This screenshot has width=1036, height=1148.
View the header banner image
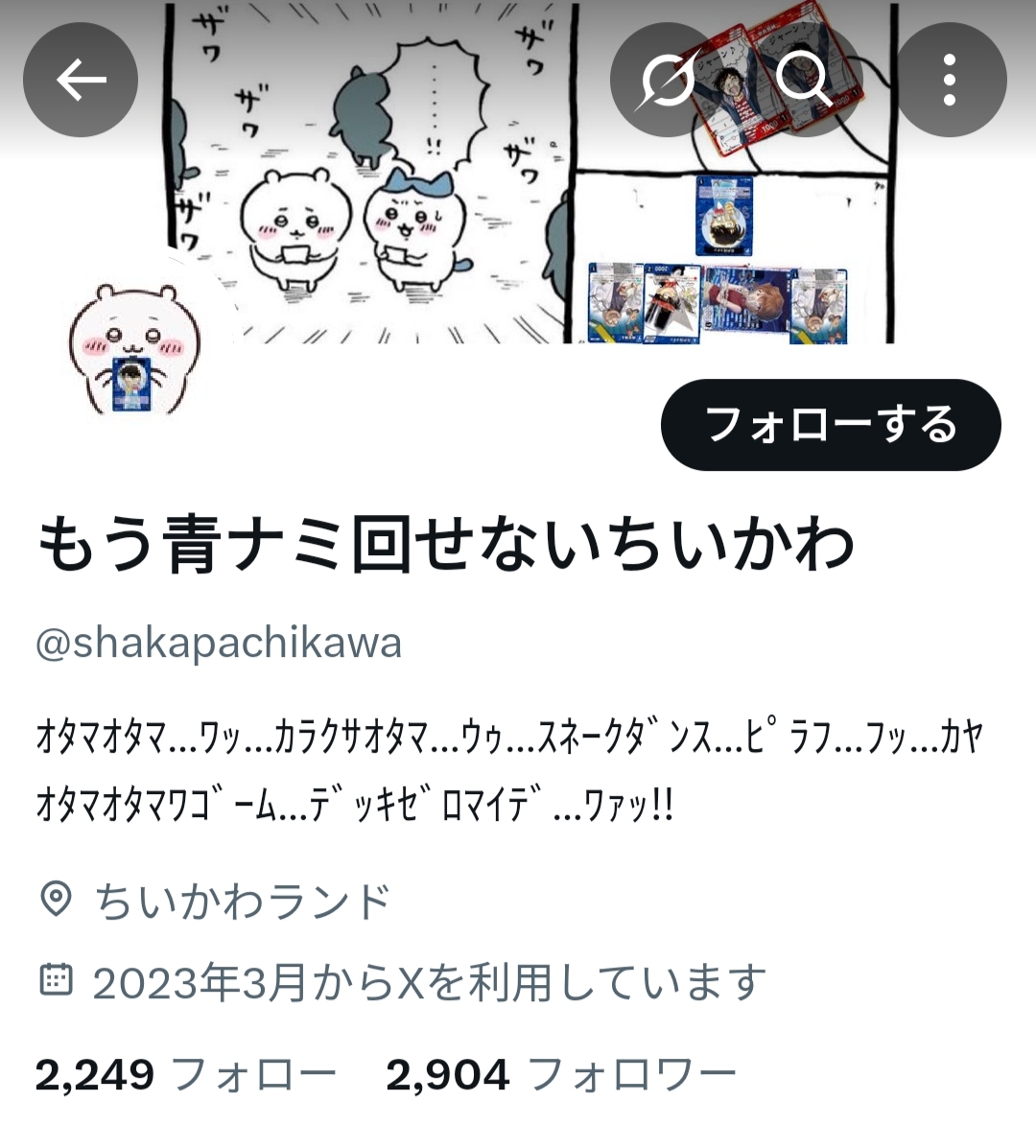point(518,172)
